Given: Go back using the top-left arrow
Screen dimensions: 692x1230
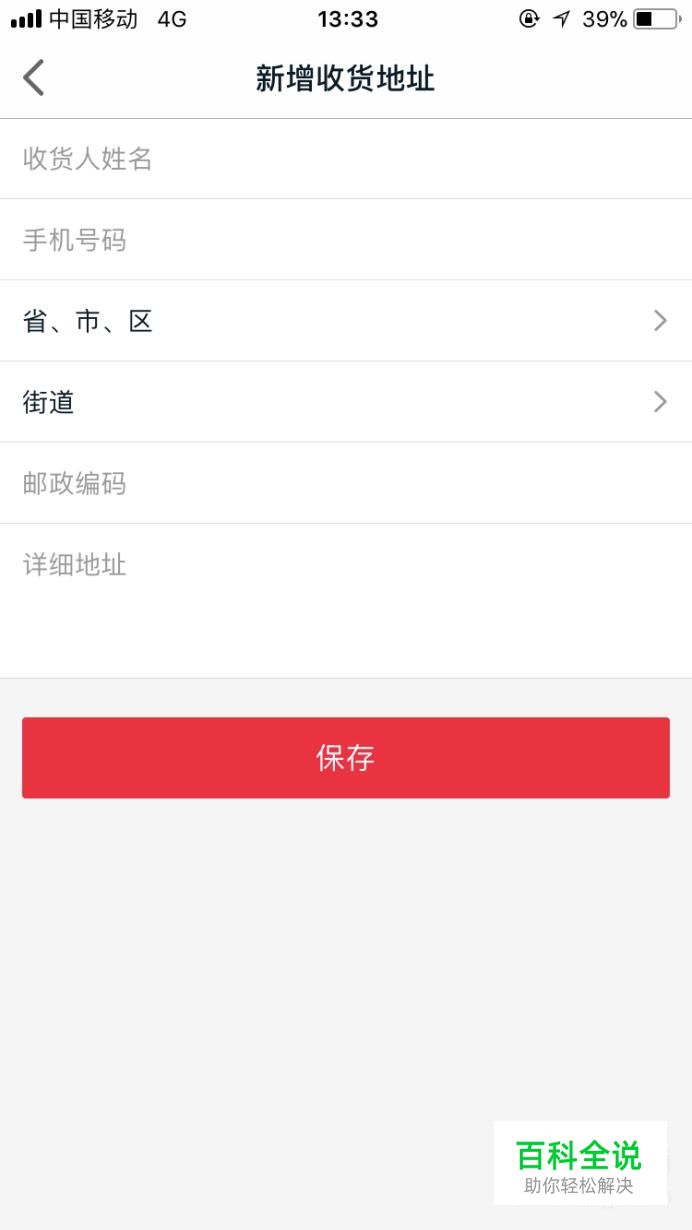Looking at the screenshot, I should pos(34,78).
